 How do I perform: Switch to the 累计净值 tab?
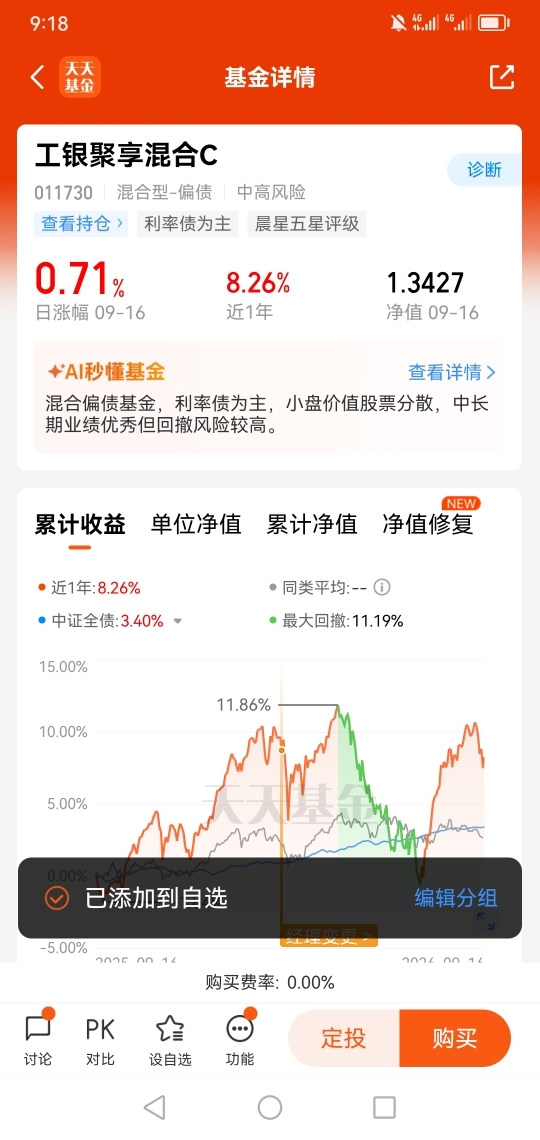(x=312, y=524)
